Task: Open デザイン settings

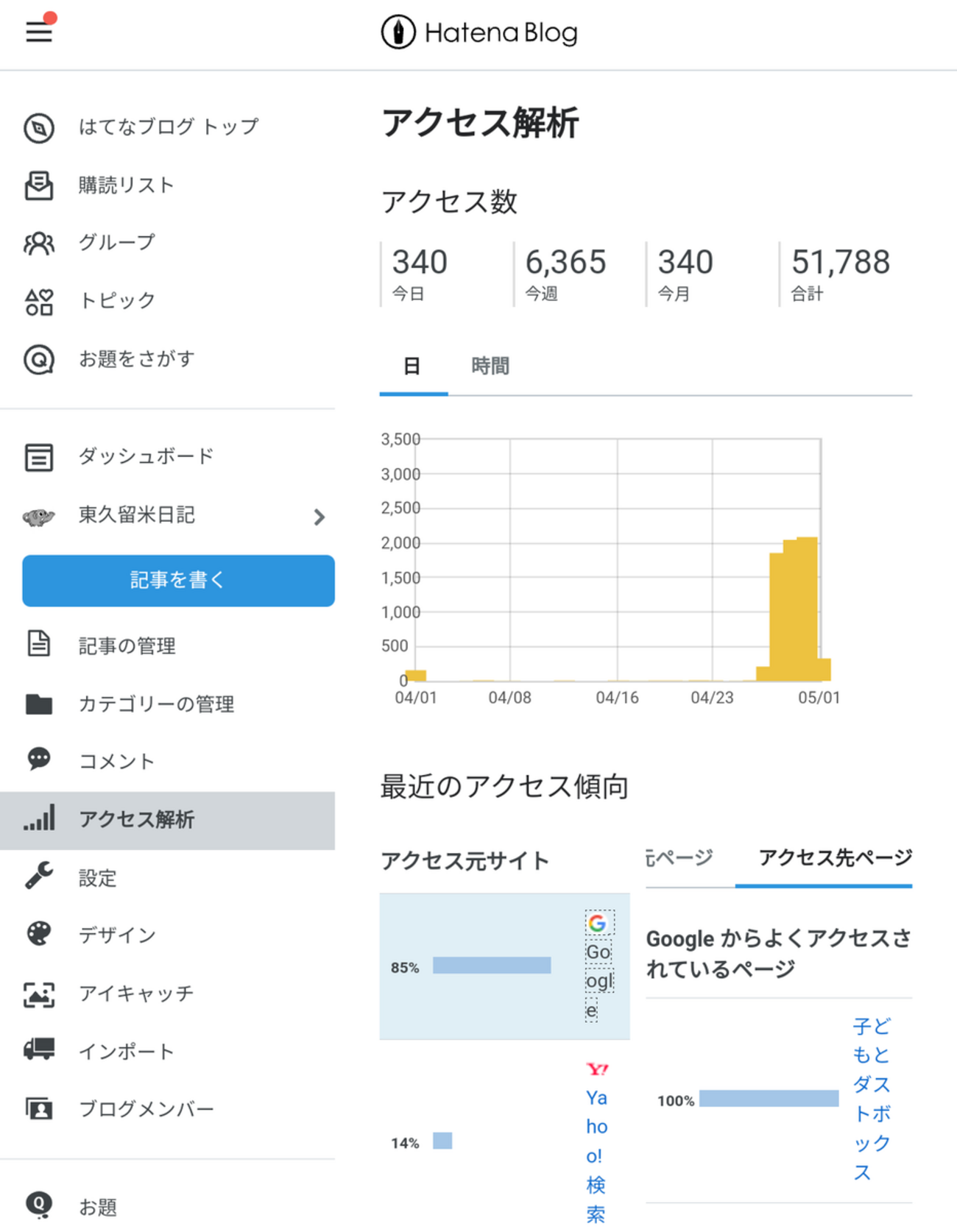Action: pos(117,935)
